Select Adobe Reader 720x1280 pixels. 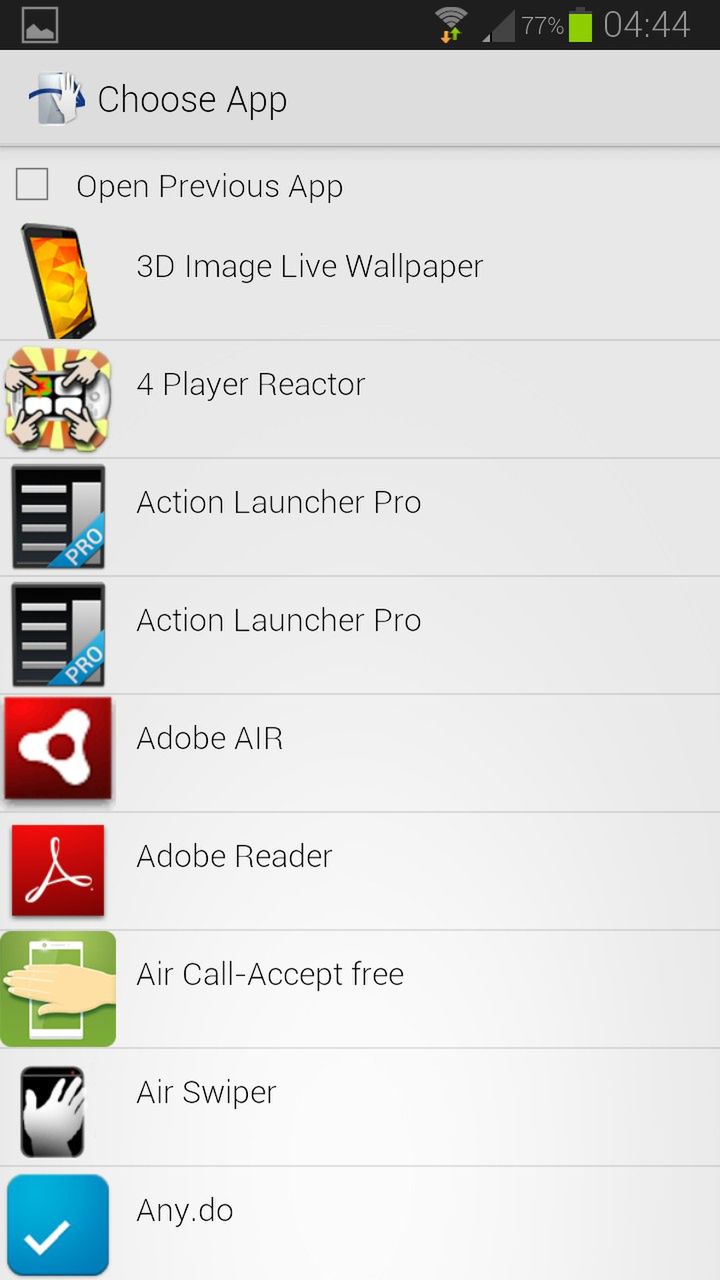(x=234, y=857)
